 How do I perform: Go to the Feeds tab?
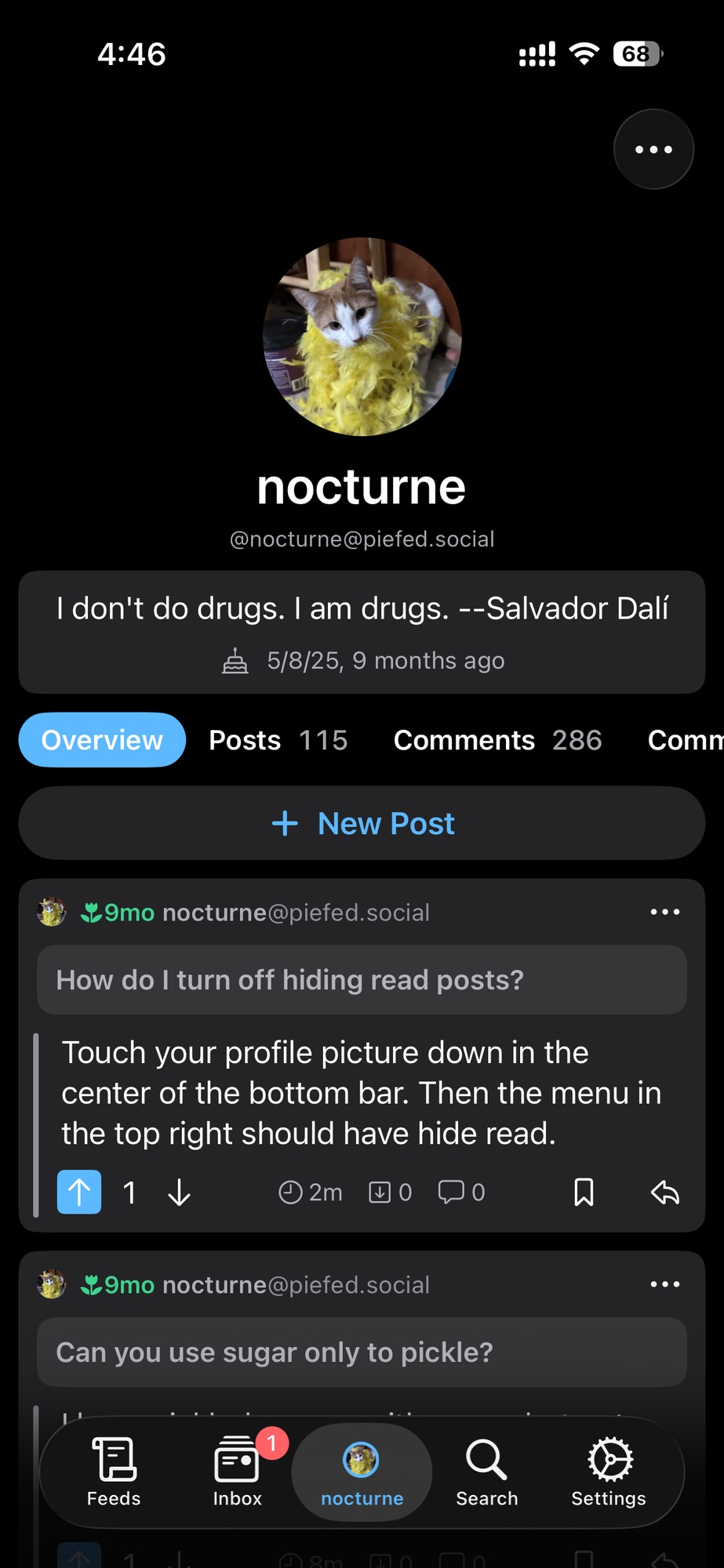(x=114, y=1472)
